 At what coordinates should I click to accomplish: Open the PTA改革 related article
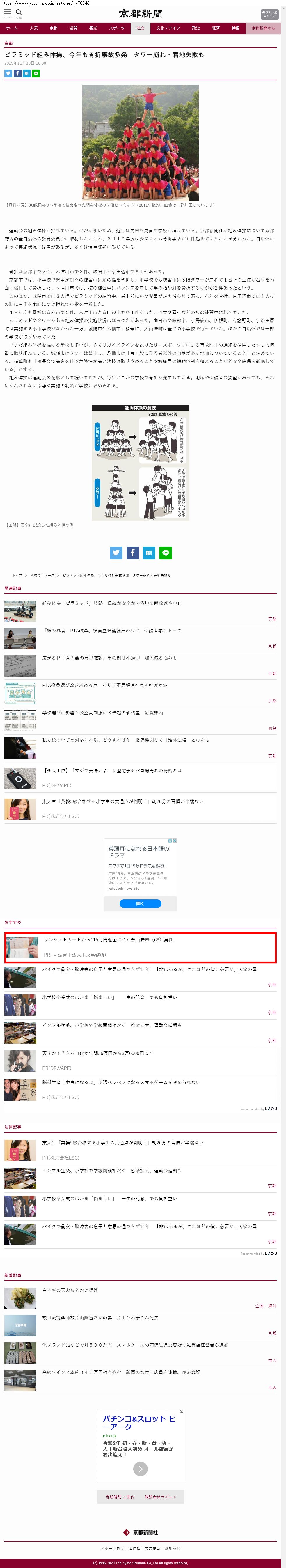tap(111, 631)
